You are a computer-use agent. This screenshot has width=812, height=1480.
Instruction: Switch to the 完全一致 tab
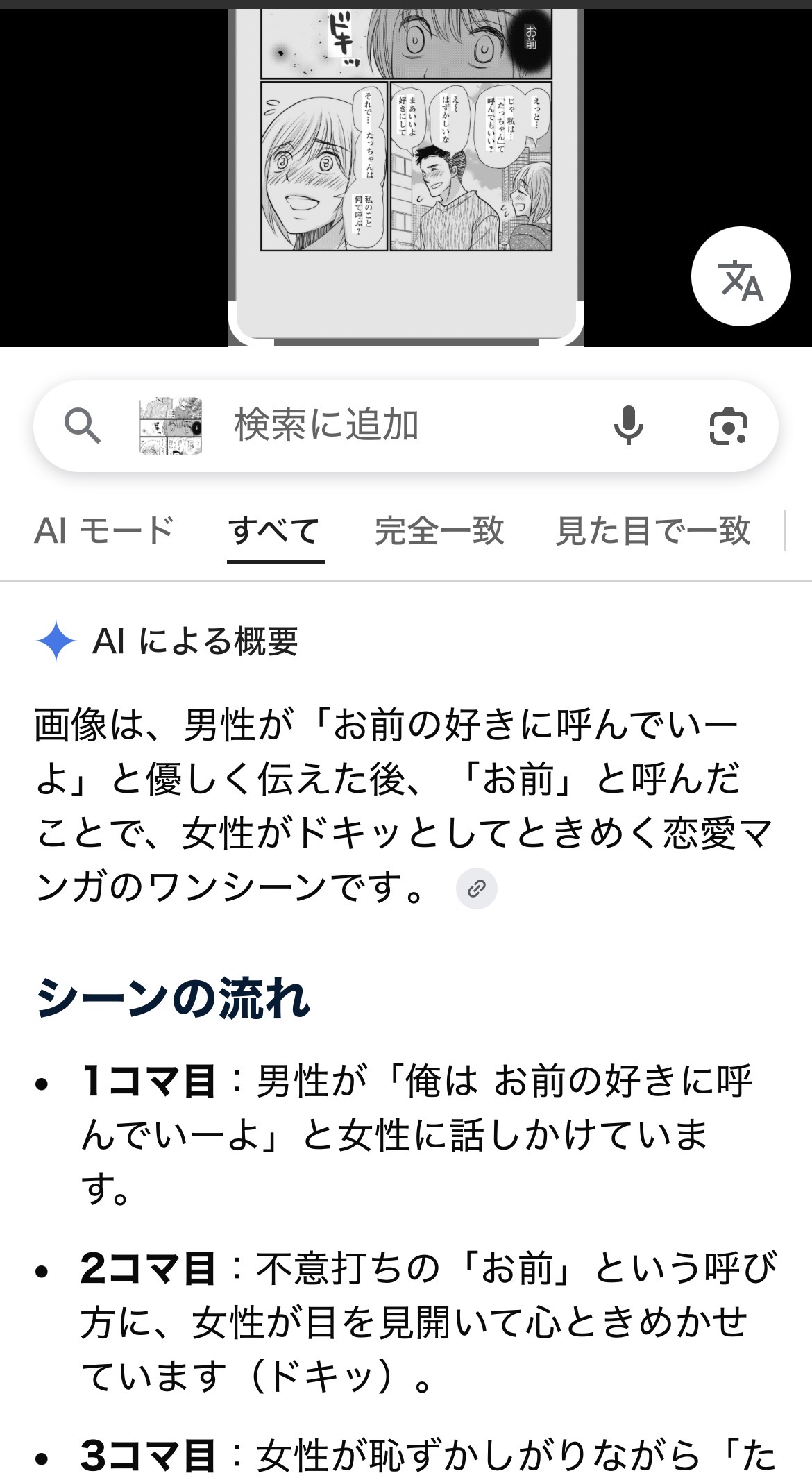pos(439,531)
